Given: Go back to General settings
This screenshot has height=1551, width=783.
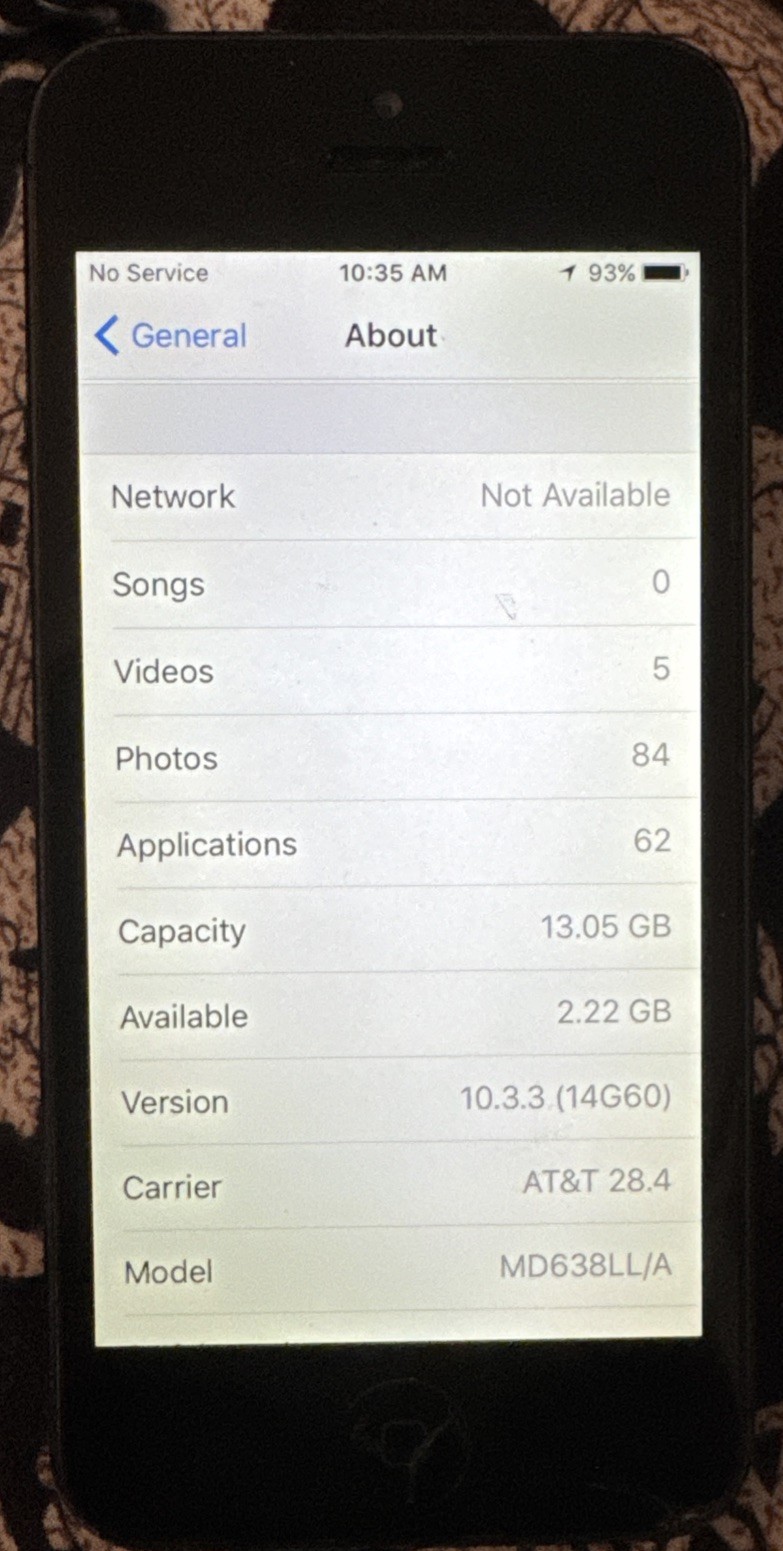Looking at the screenshot, I should click(x=170, y=336).
